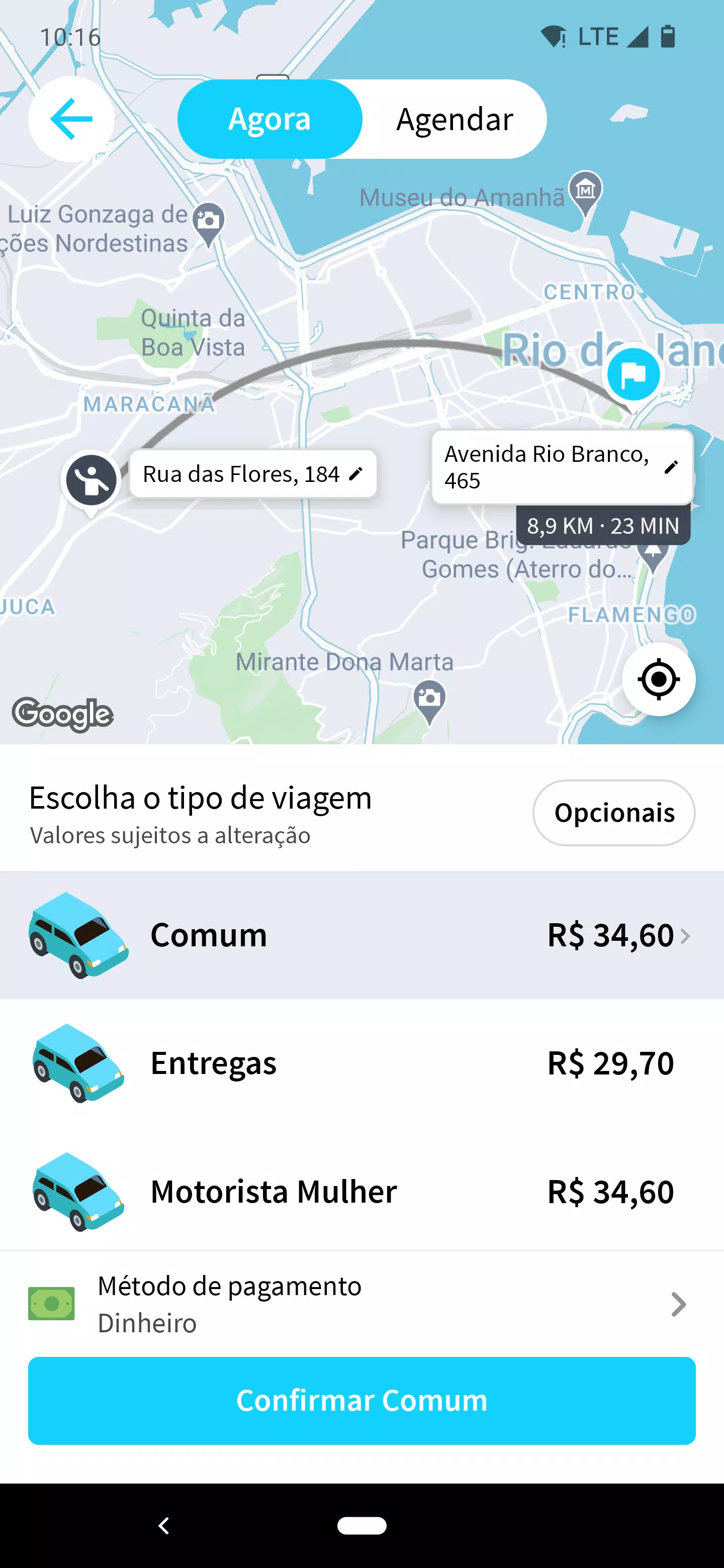The image size is (724, 1568).
Task: Select the Agora ride option
Action: [x=270, y=119]
